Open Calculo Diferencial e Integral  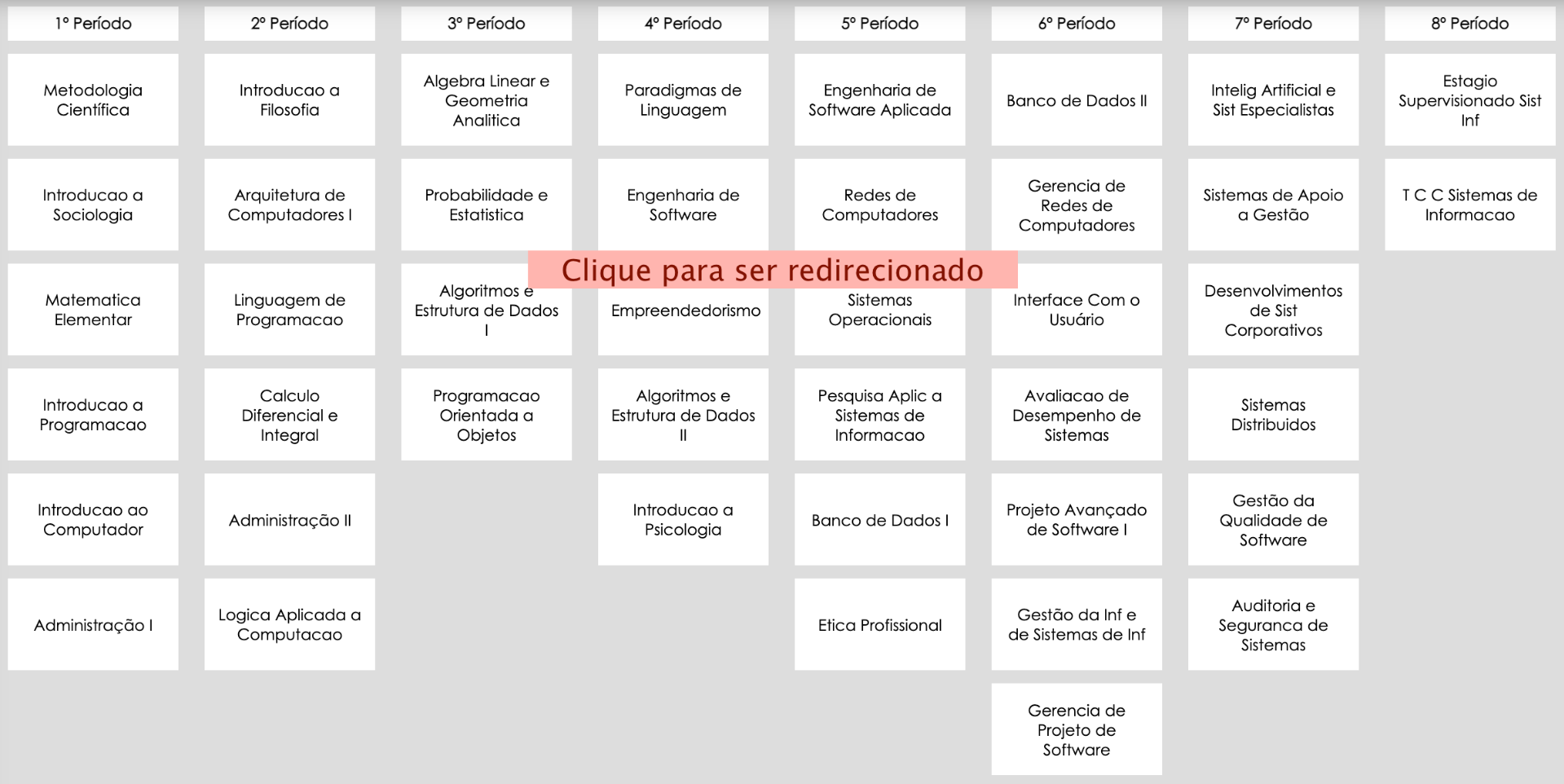click(289, 415)
